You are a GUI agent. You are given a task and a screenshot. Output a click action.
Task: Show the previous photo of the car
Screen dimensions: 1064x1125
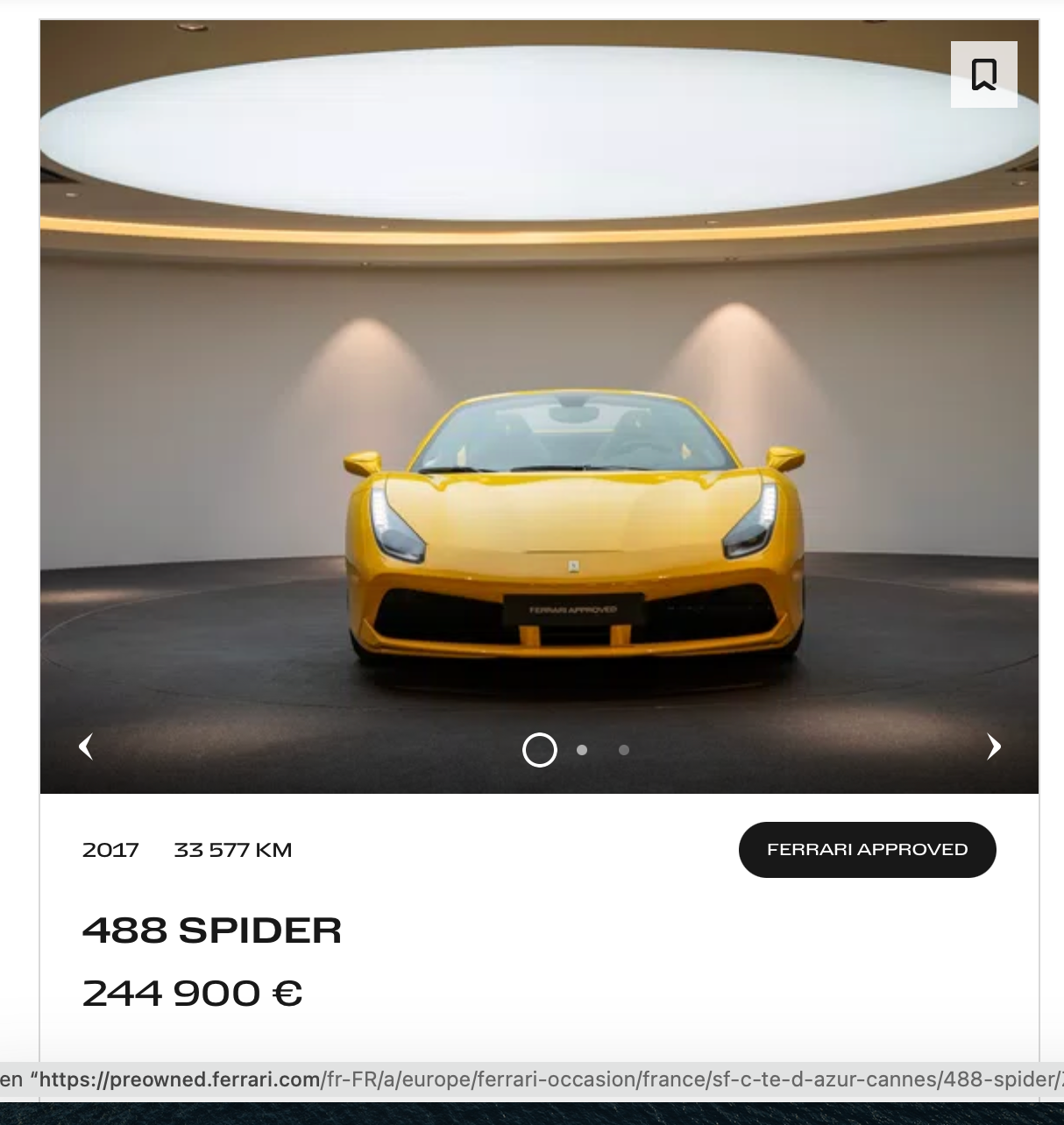[86, 746]
